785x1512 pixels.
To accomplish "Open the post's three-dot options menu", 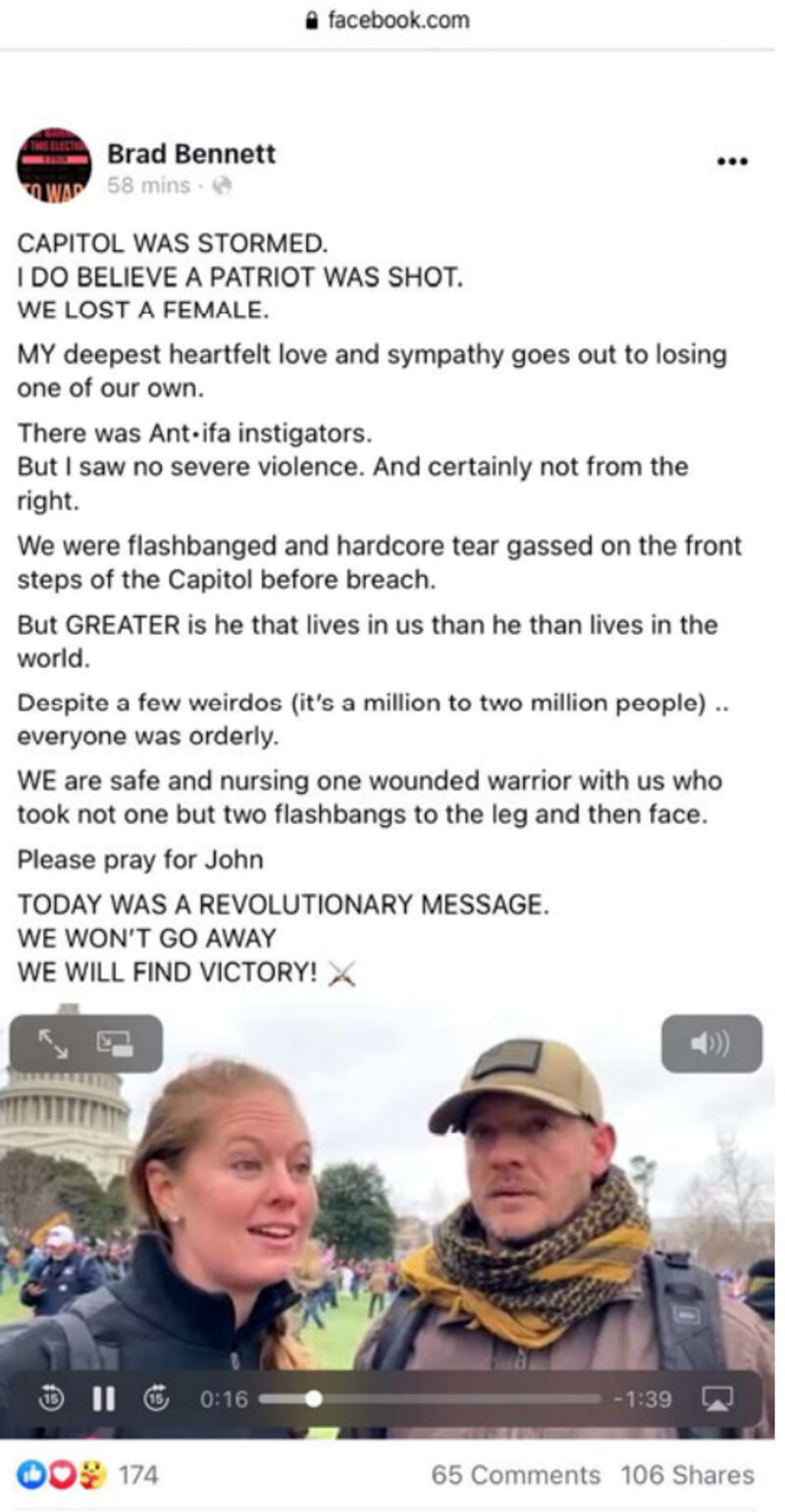I will click(x=732, y=161).
